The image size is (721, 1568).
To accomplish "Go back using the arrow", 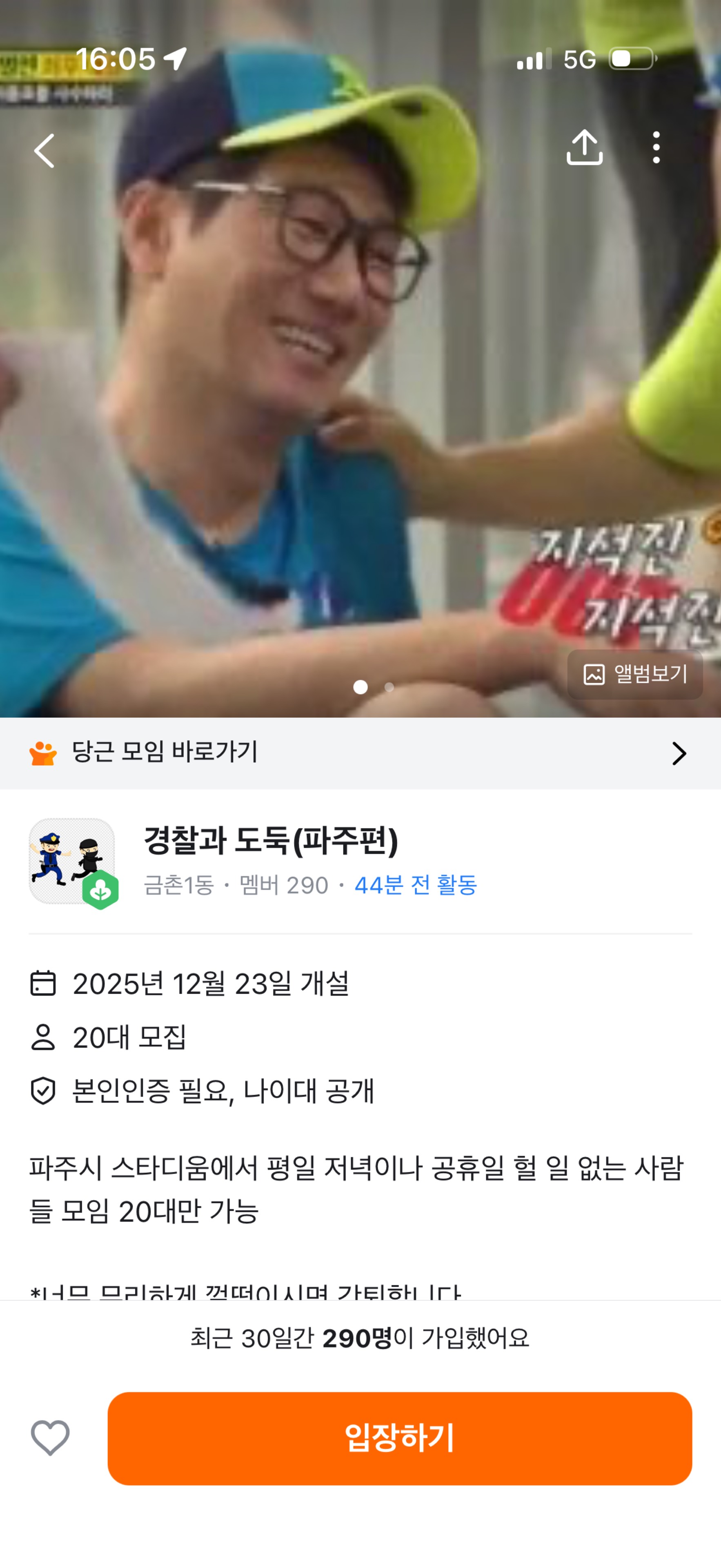I will (45, 150).
